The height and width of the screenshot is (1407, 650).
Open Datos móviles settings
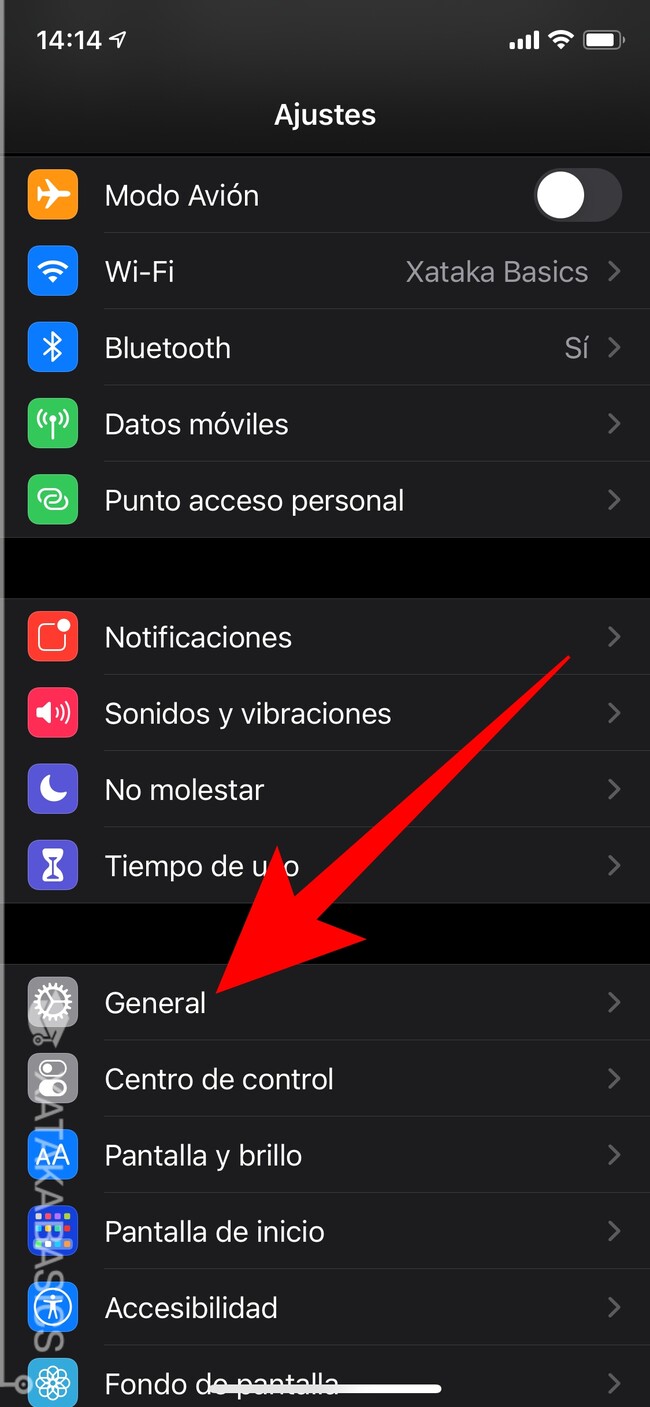click(325, 424)
